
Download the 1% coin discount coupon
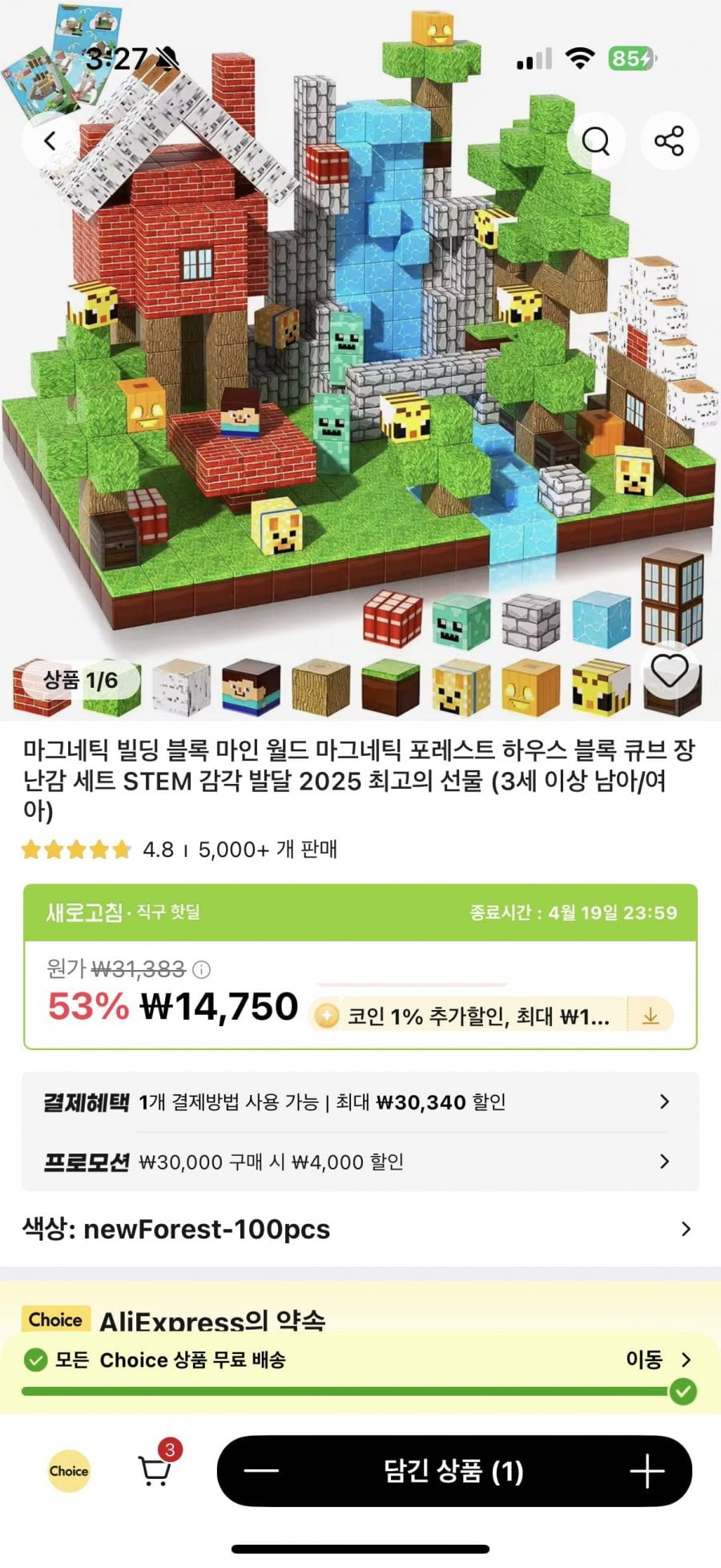tap(651, 1016)
